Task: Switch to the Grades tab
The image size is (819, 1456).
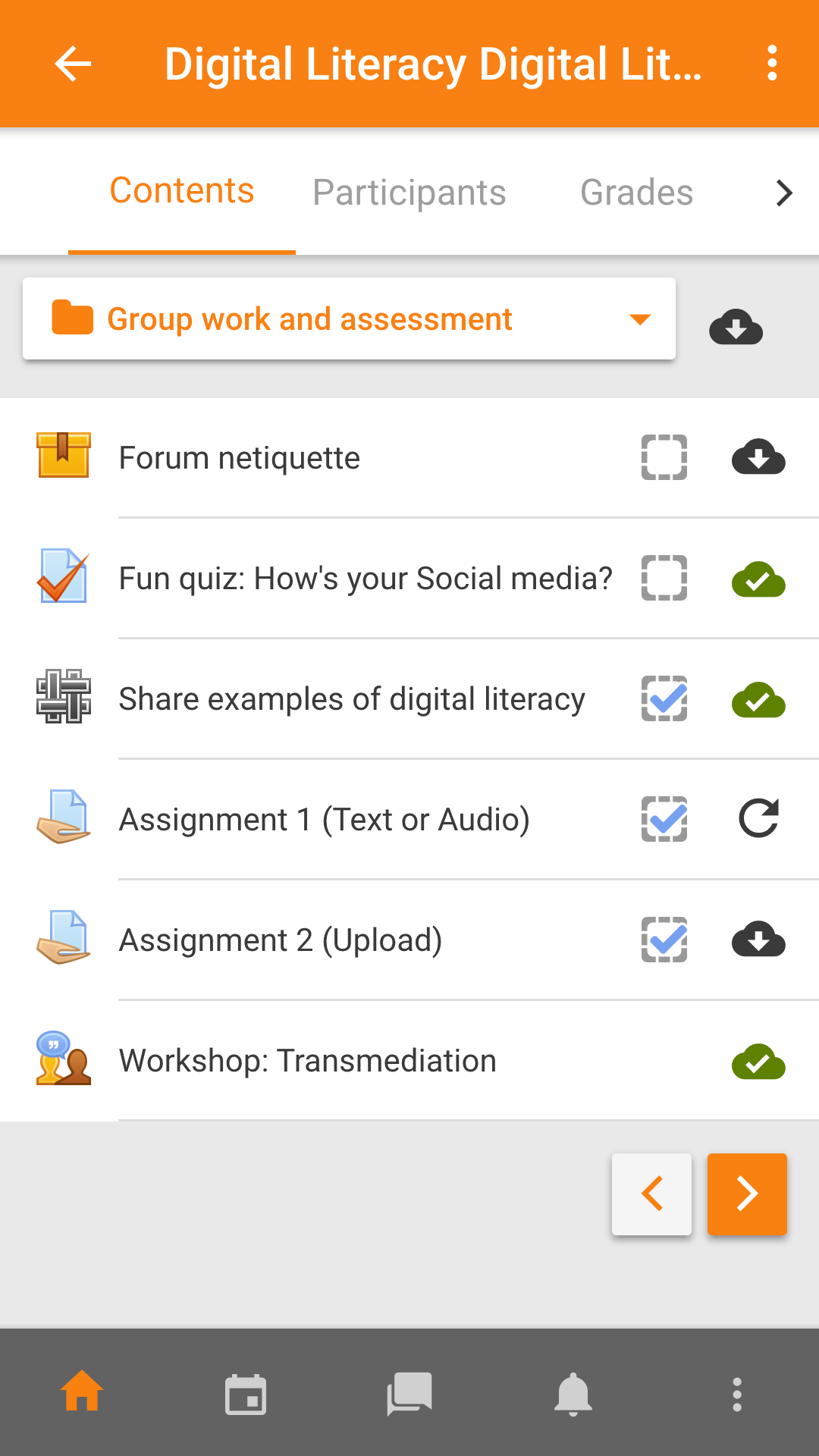Action: click(636, 192)
